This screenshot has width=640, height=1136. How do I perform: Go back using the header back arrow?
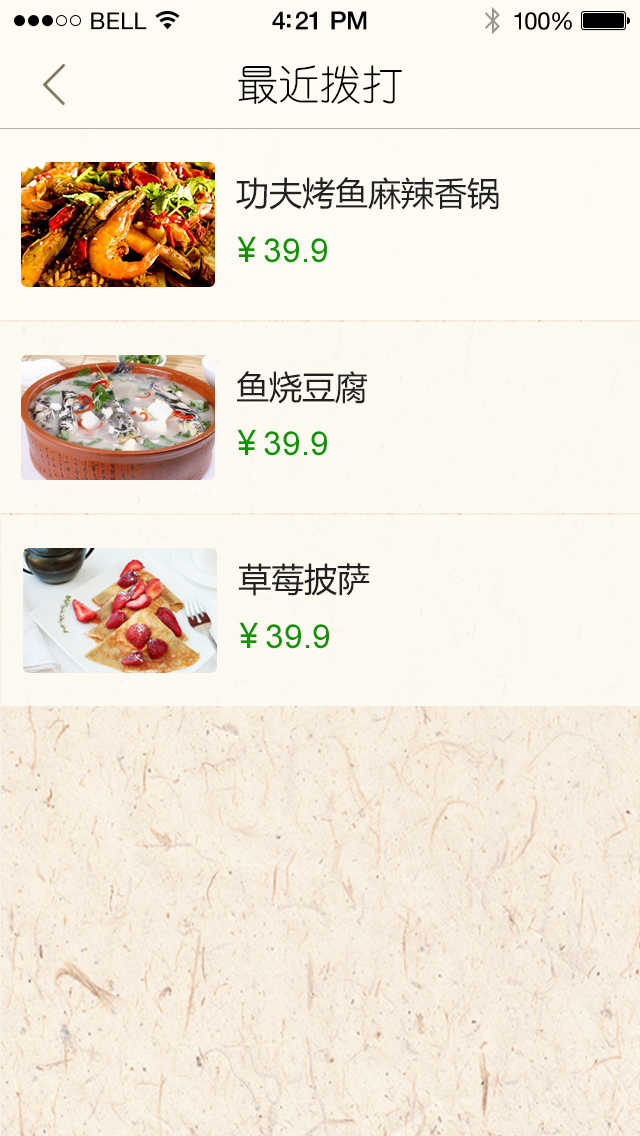[x=54, y=85]
